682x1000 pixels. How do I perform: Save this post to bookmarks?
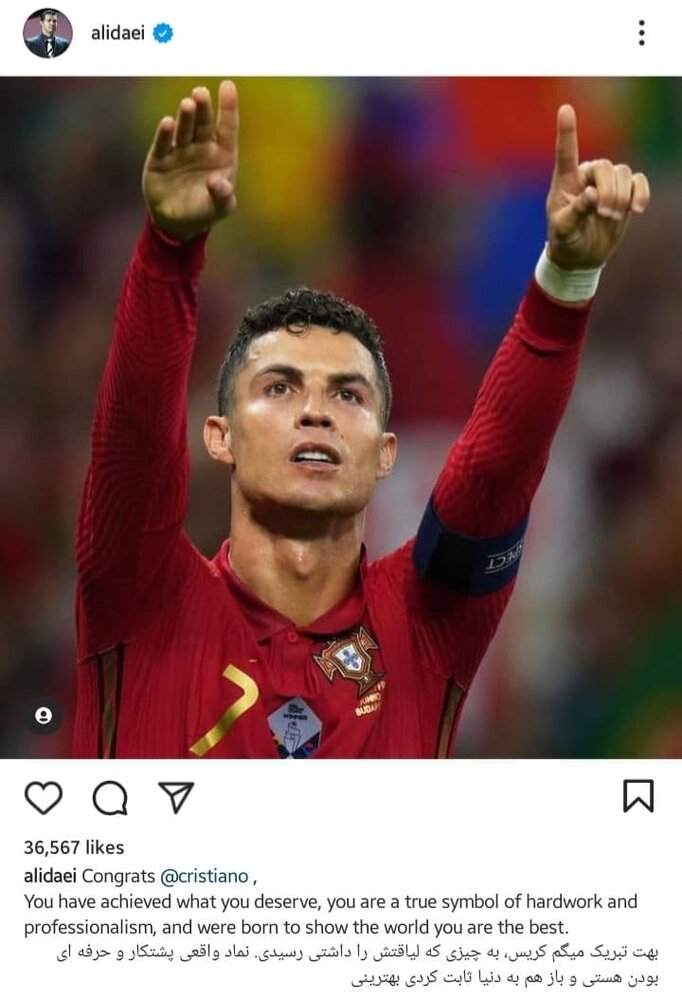(638, 796)
